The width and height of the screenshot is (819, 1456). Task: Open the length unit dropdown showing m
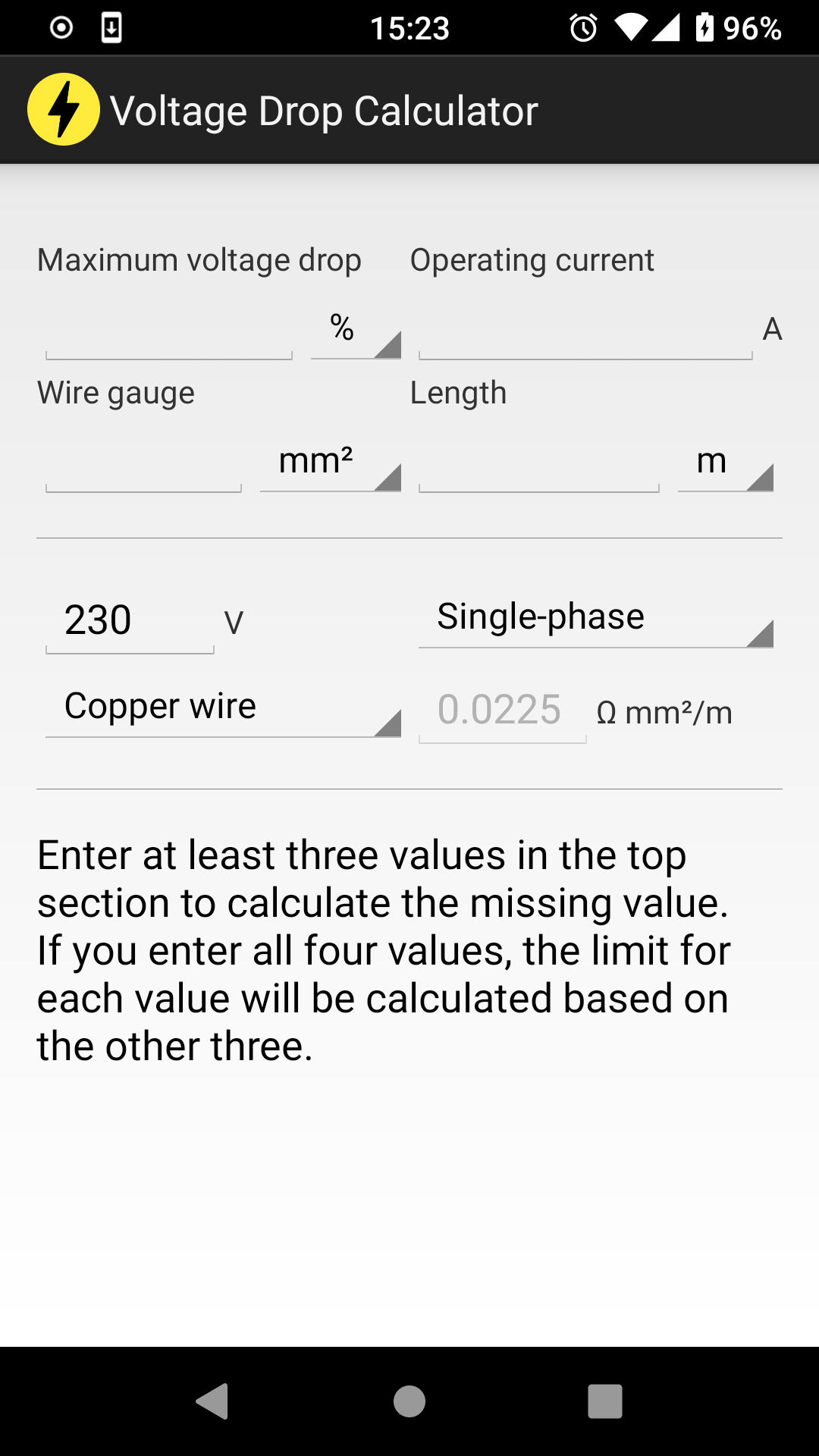pos(726,464)
